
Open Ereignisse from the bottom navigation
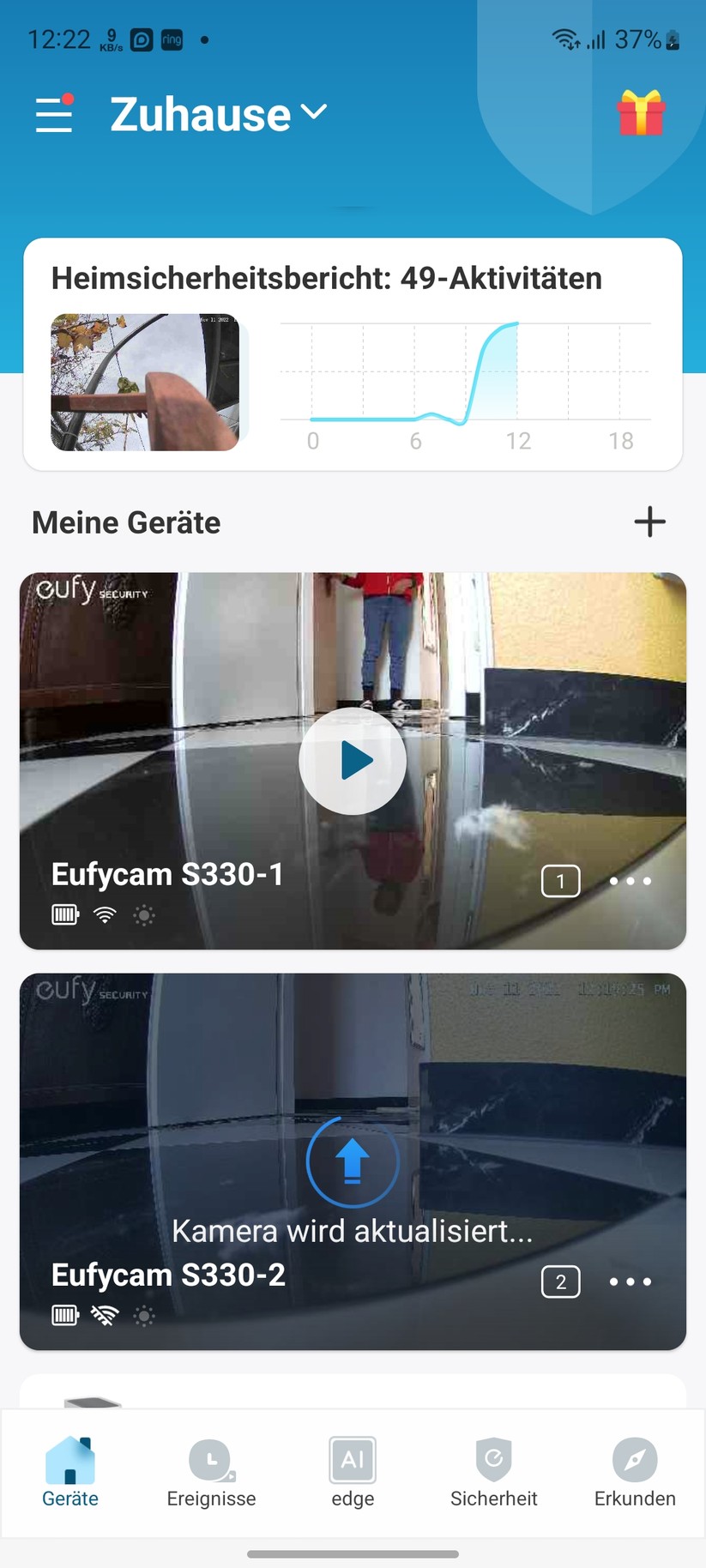(211, 1472)
